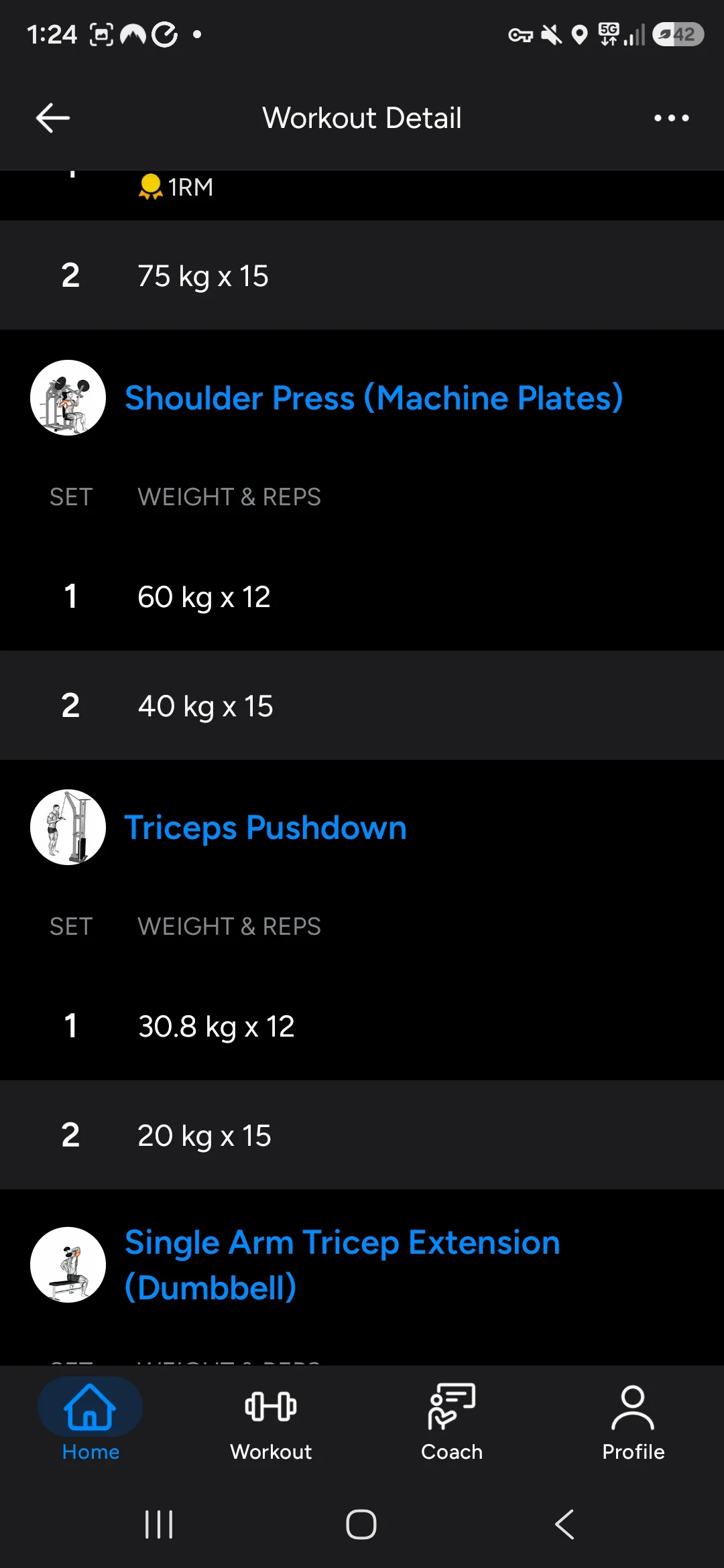Viewport: 724px width, 1568px height.
Task: Open Single Arm Tricep Extension (Dumbbell)
Action: tap(342, 1264)
